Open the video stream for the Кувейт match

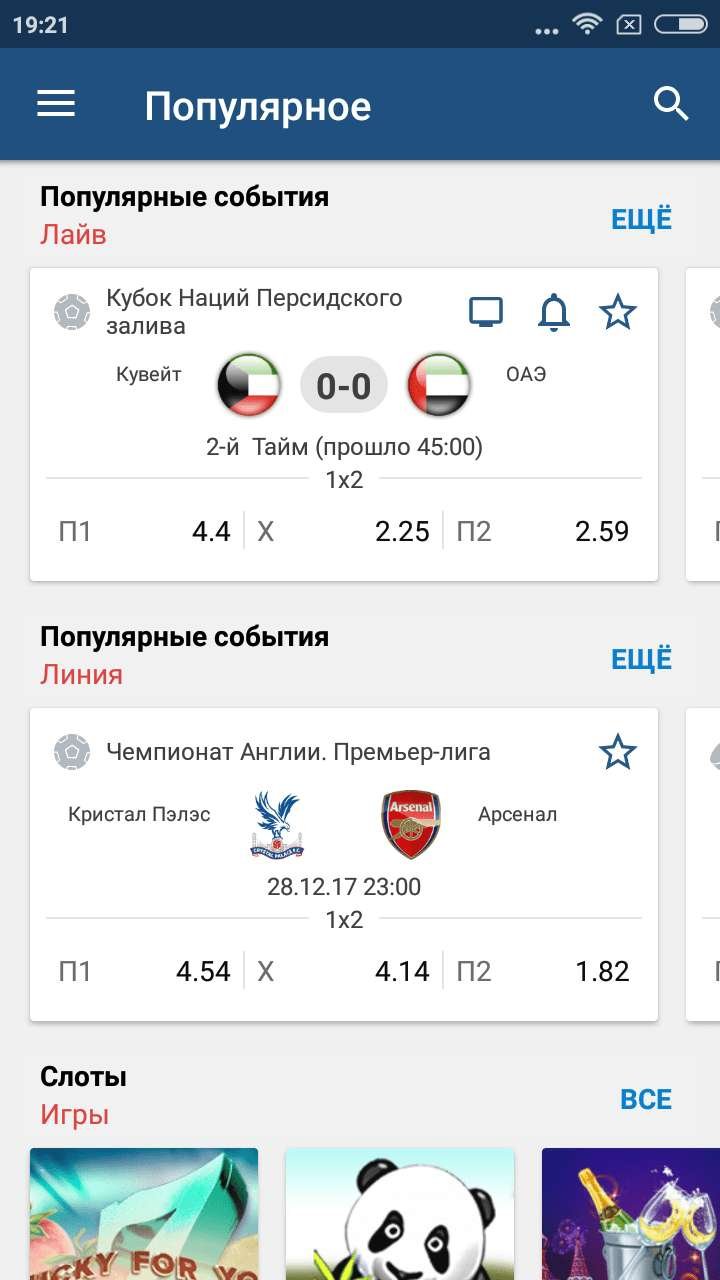coord(485,311)
